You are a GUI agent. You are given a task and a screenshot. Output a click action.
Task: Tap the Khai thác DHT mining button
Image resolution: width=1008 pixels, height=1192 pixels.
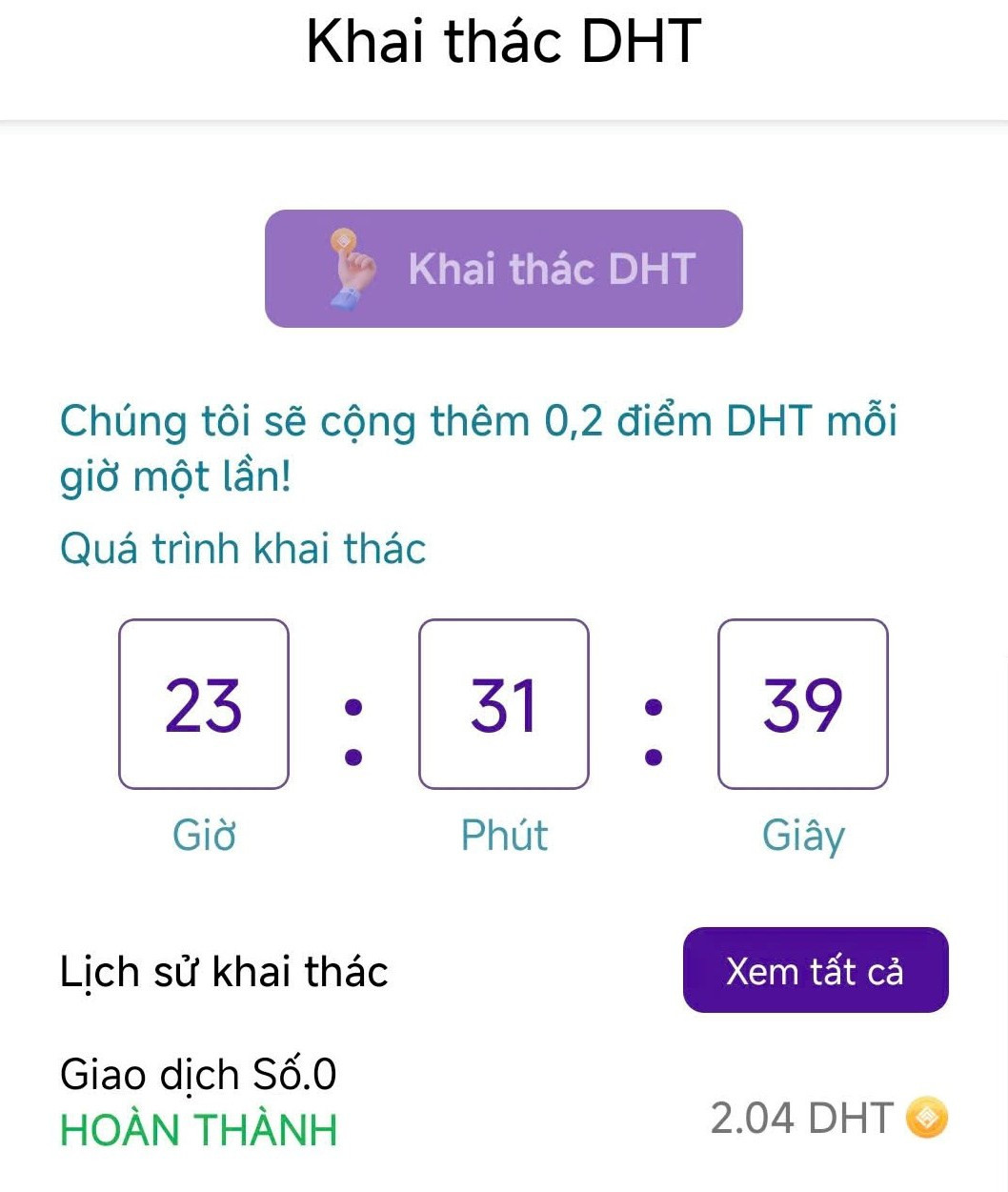coord(503,269)
